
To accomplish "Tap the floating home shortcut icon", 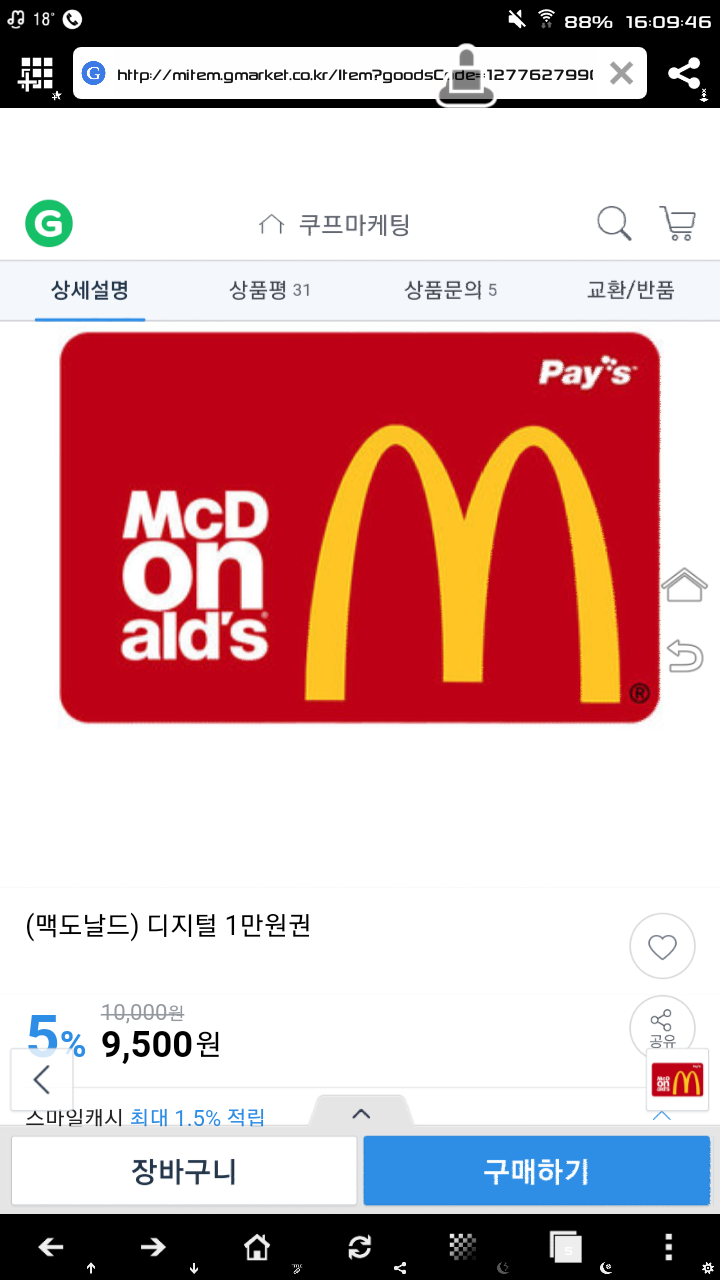I will tap(685, 586).
